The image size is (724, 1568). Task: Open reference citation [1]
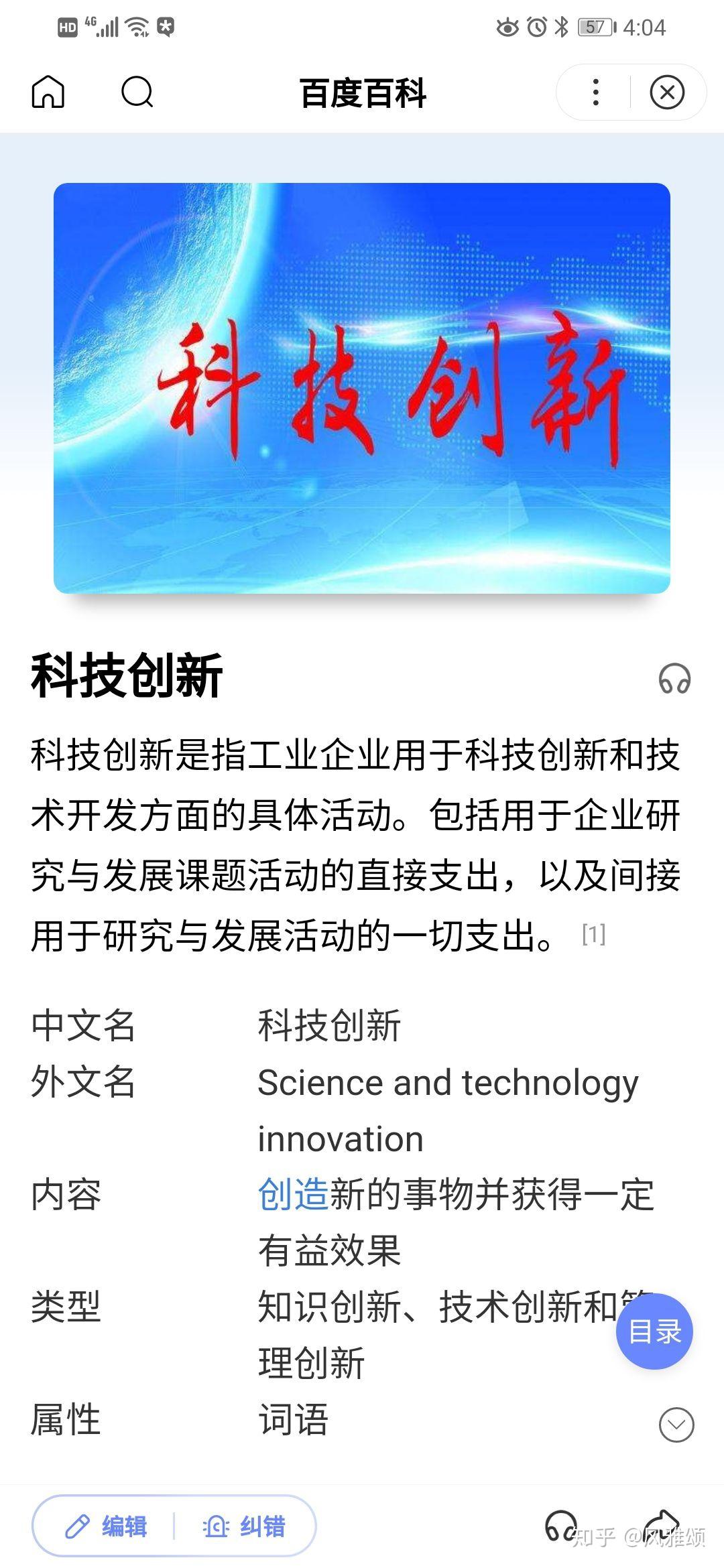[x=594, y=934]
